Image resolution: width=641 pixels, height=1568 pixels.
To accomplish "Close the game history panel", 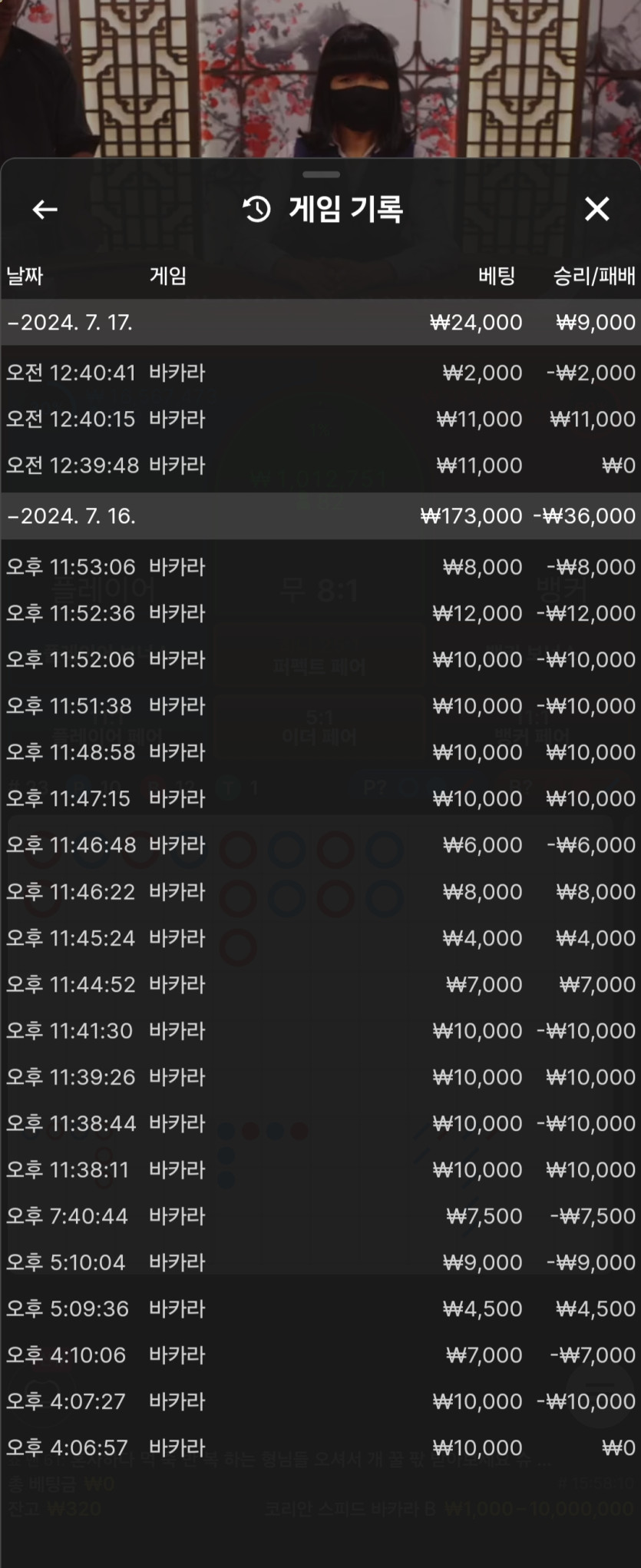I will [x=596, y=209].
